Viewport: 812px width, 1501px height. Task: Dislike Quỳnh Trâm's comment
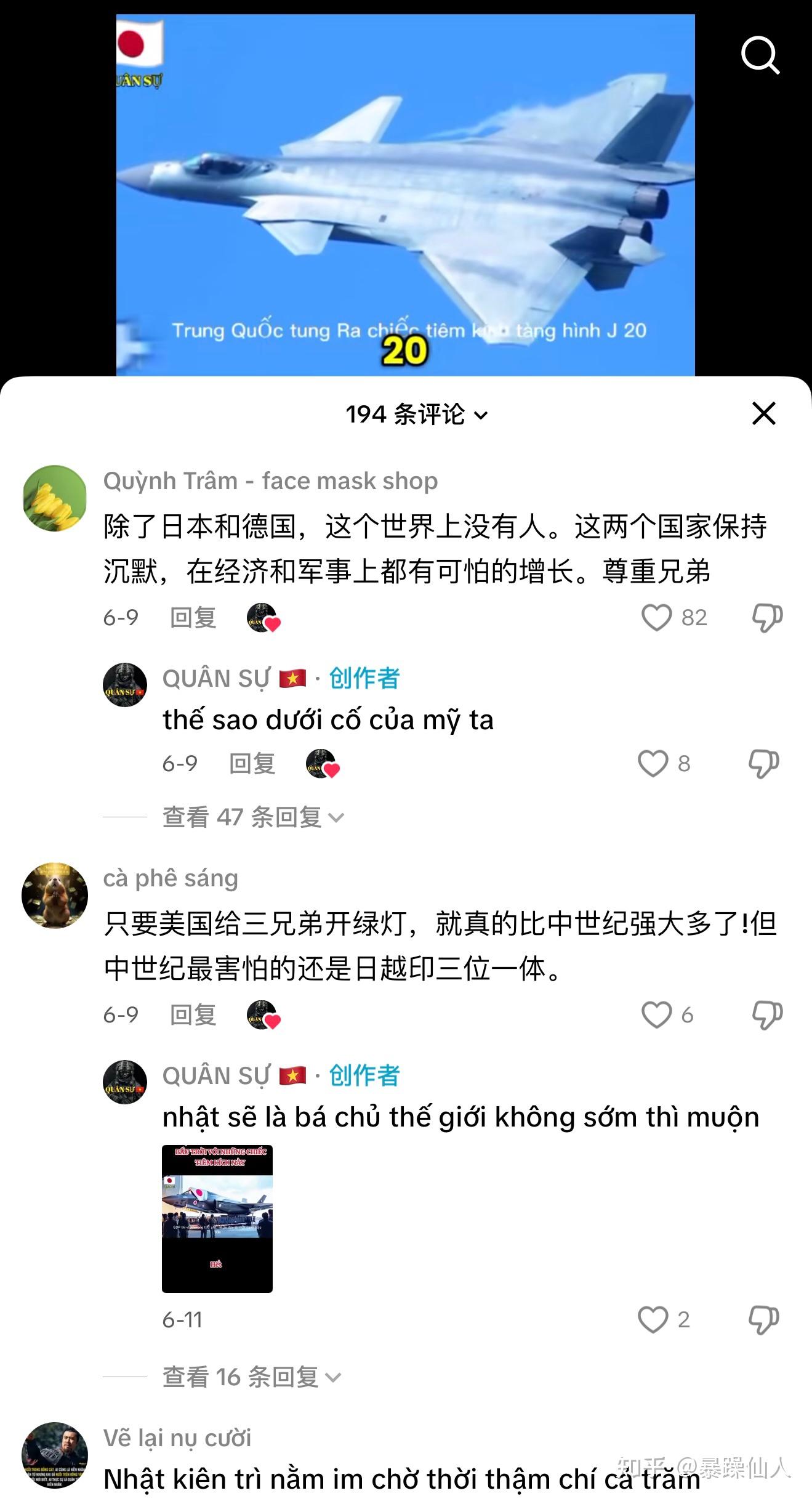pos(767,618)
